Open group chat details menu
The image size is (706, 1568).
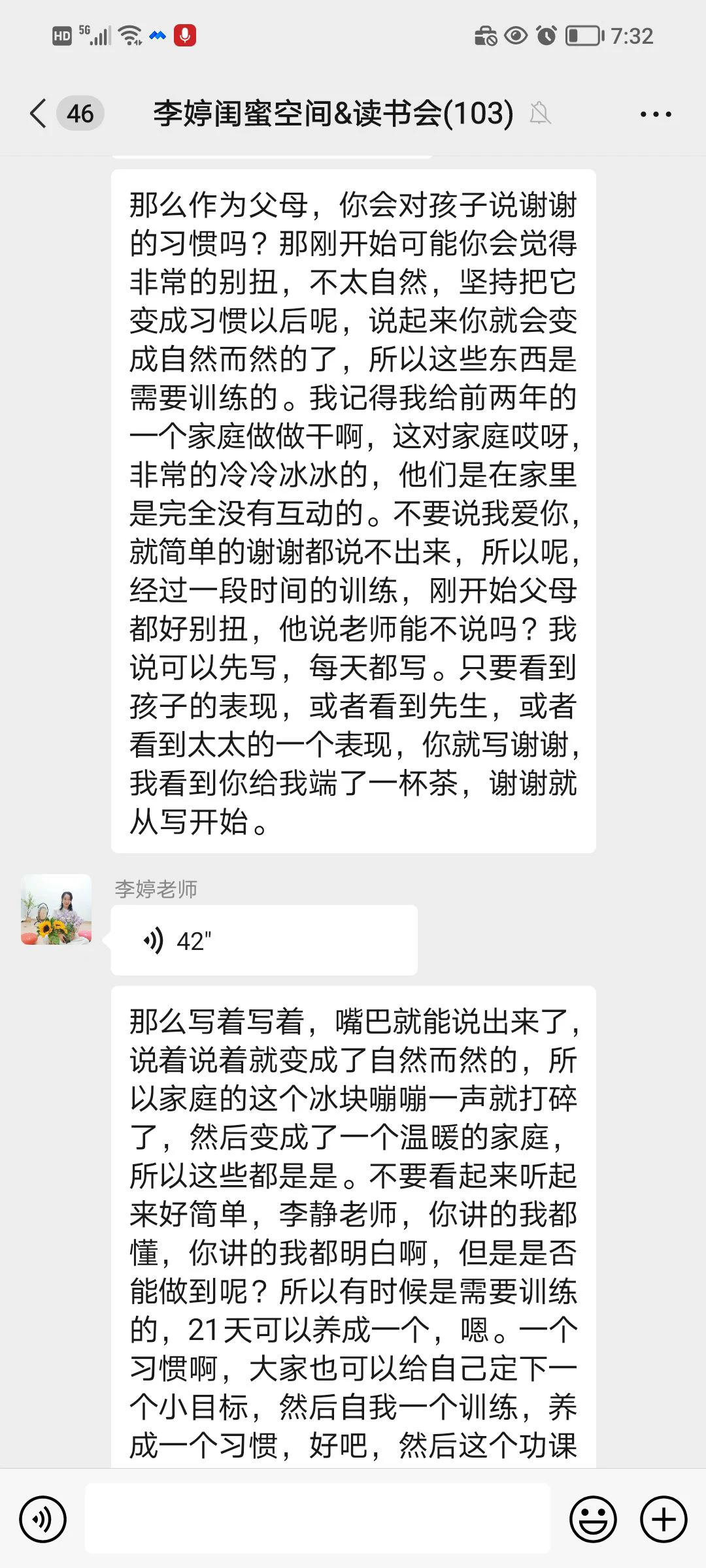click(655, 114)
